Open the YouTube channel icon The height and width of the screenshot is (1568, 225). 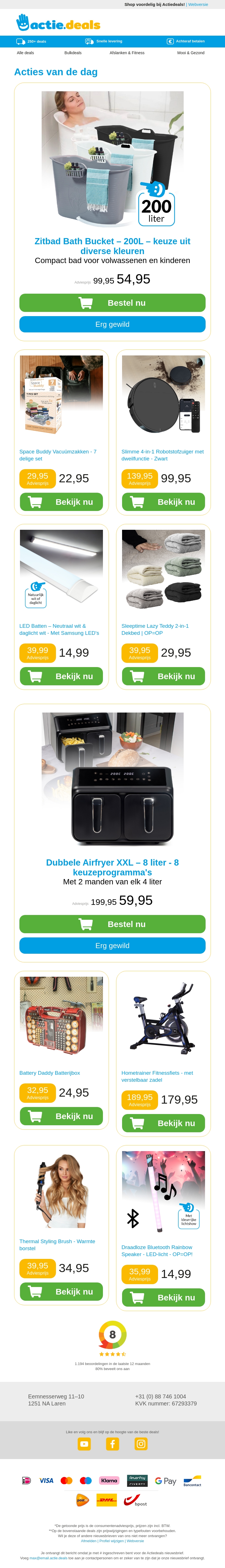coord(84,1444)
